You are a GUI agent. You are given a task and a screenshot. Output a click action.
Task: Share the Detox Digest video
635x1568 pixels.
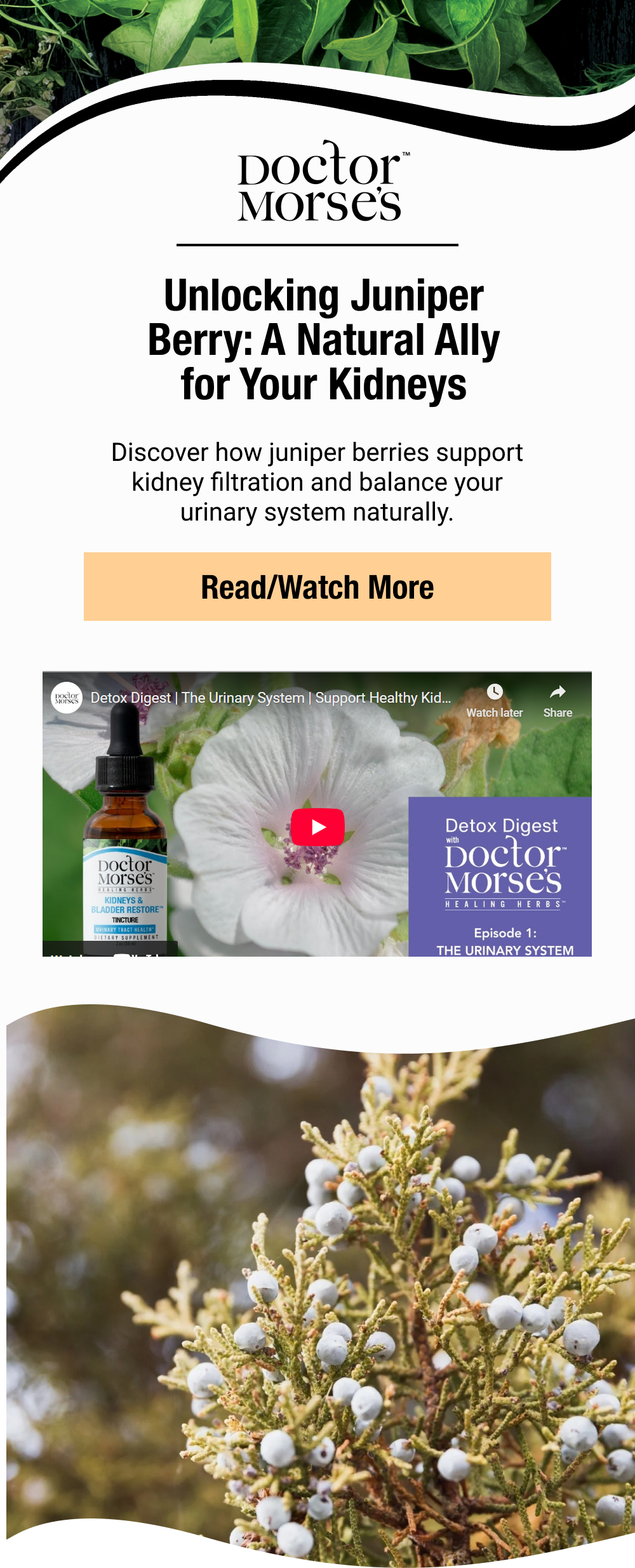pyautogui.click(x=558, y=700)
